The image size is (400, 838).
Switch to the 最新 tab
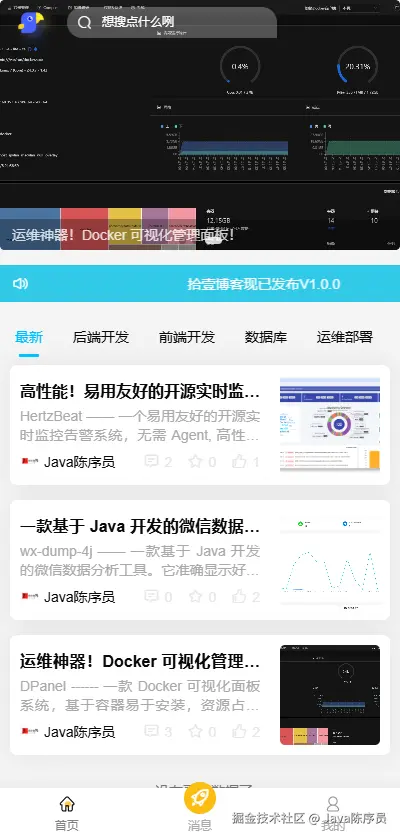pos(29,337)
